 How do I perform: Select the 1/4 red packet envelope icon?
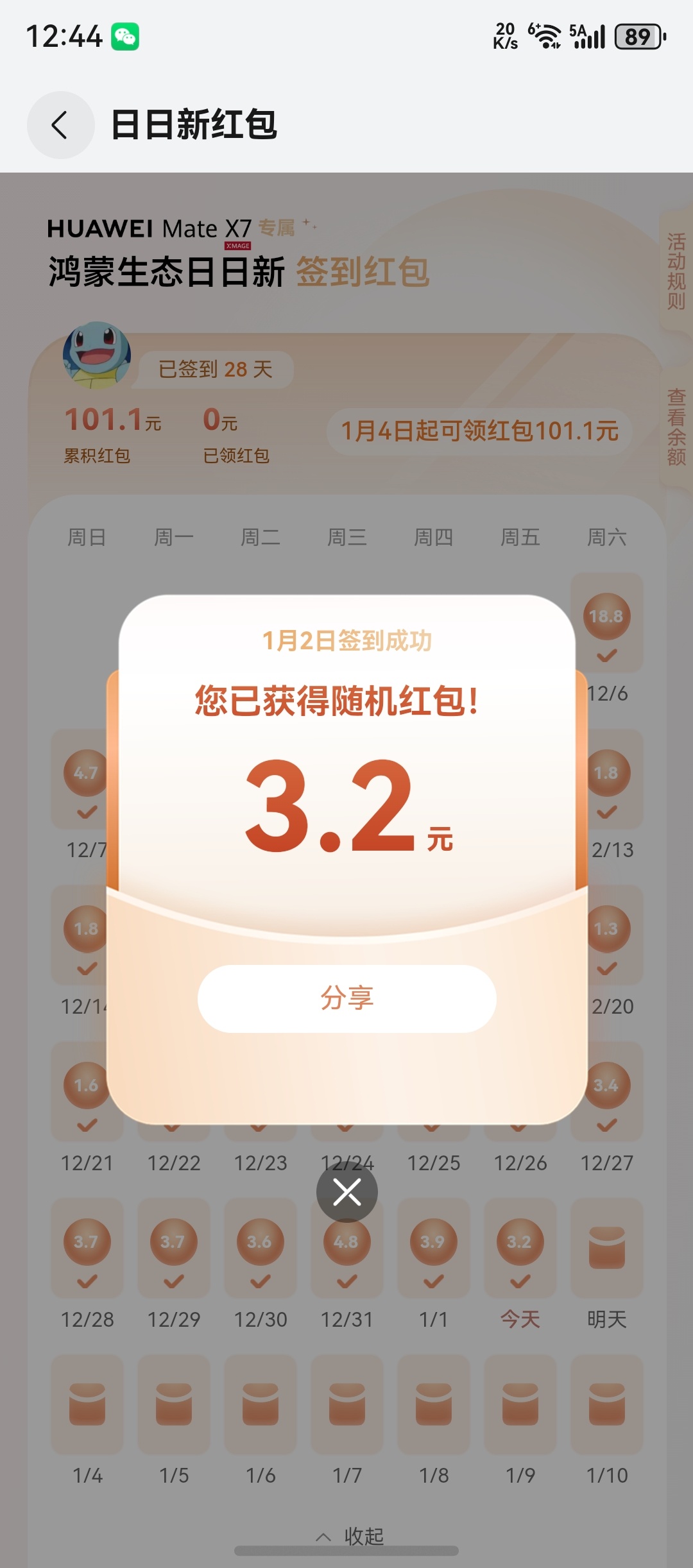[x=87, y=1405]
